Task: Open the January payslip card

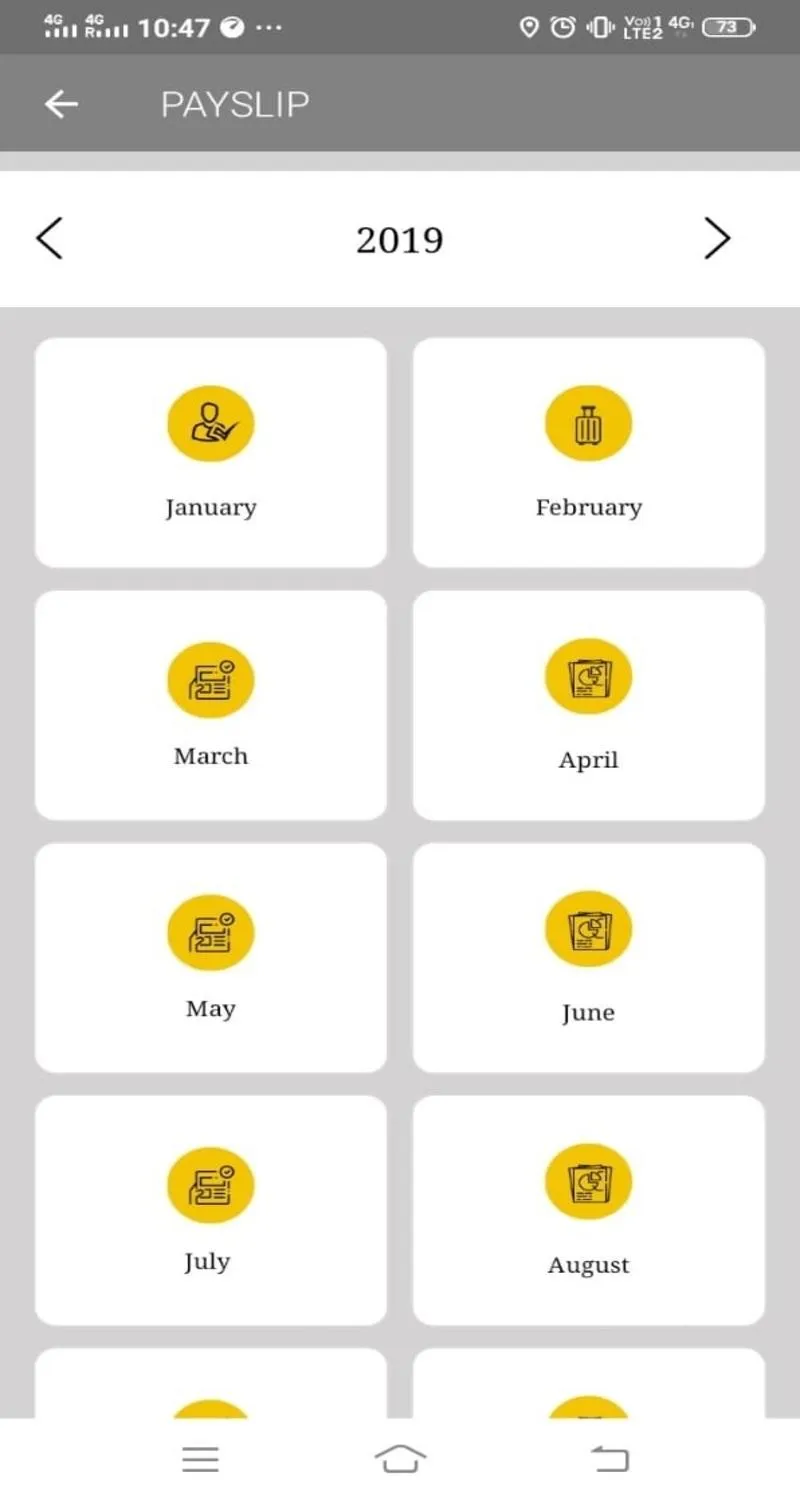Action: (210, 452)
